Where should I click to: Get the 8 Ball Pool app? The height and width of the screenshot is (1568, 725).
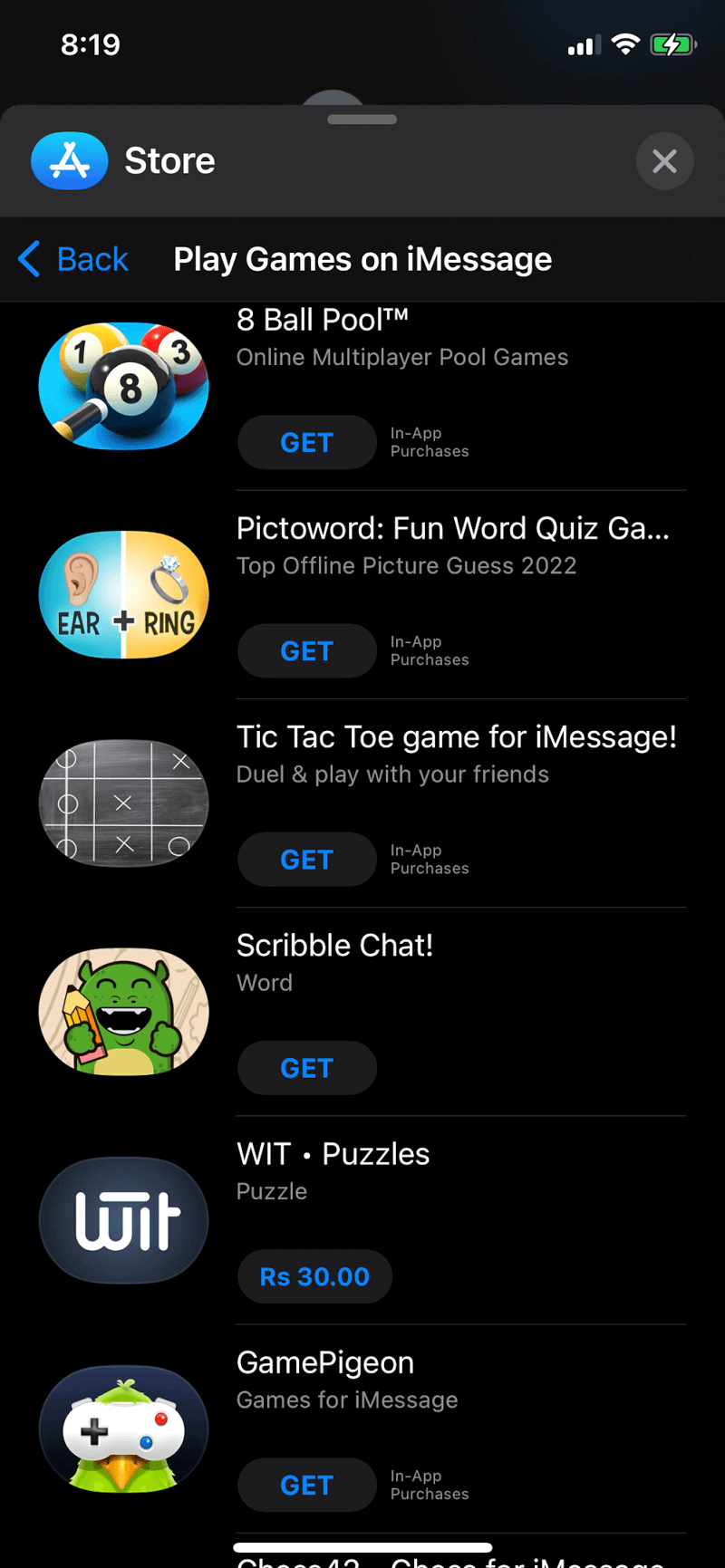click(x=306, y=442)
